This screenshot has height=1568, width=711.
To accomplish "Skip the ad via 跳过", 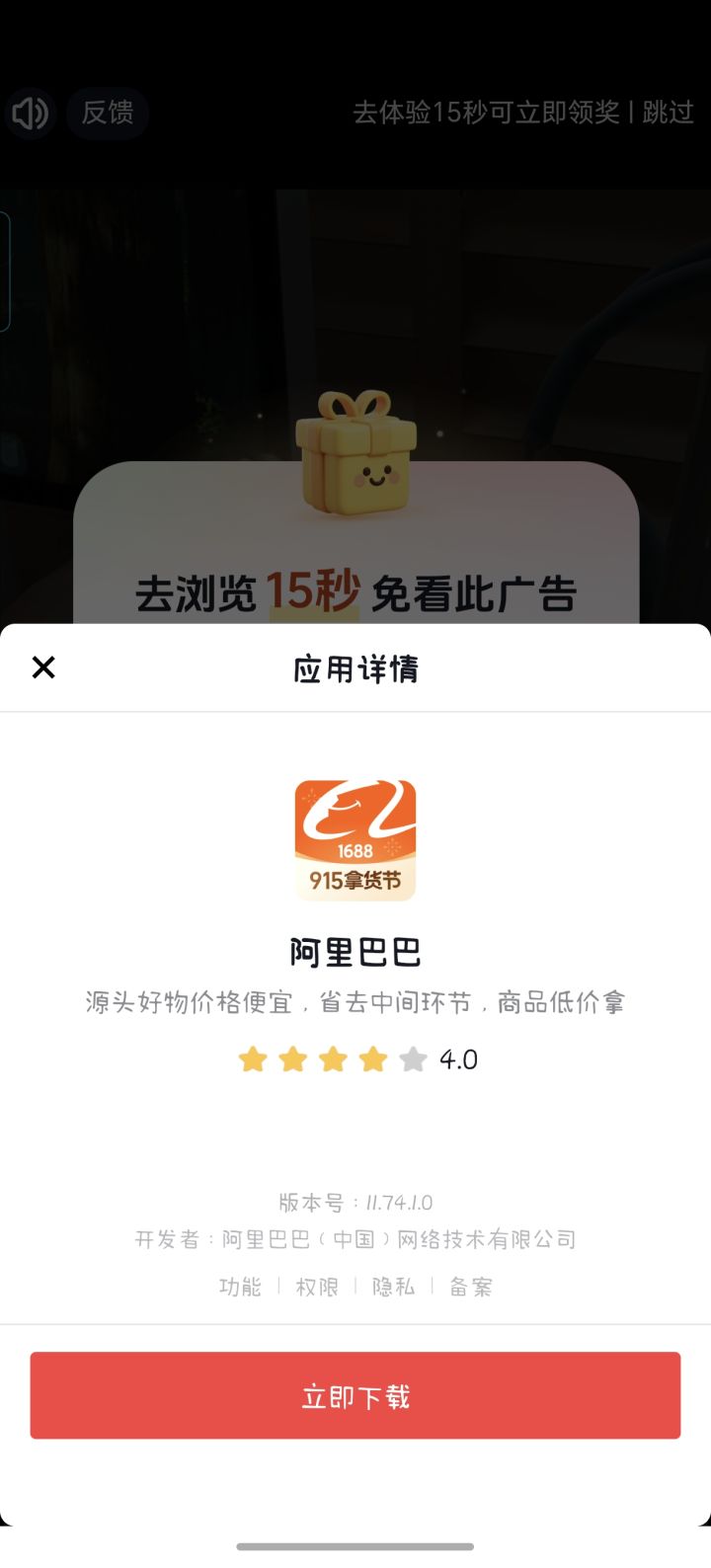I will coord(669,113).
